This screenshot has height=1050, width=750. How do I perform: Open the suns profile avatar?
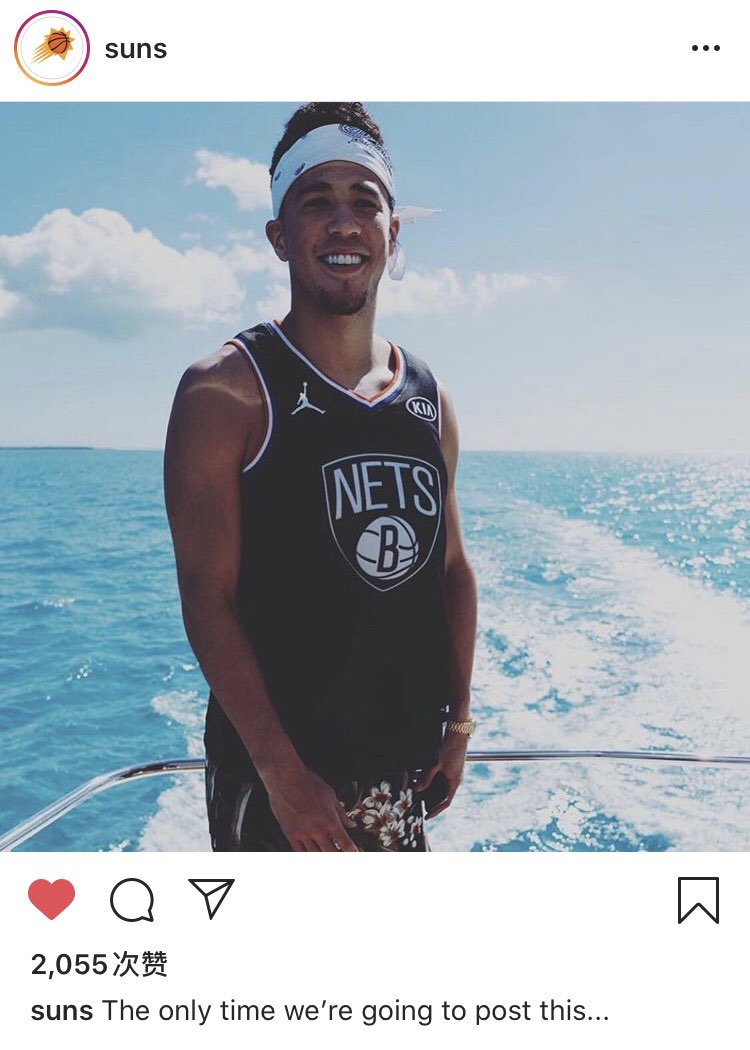tap(52, 48)
